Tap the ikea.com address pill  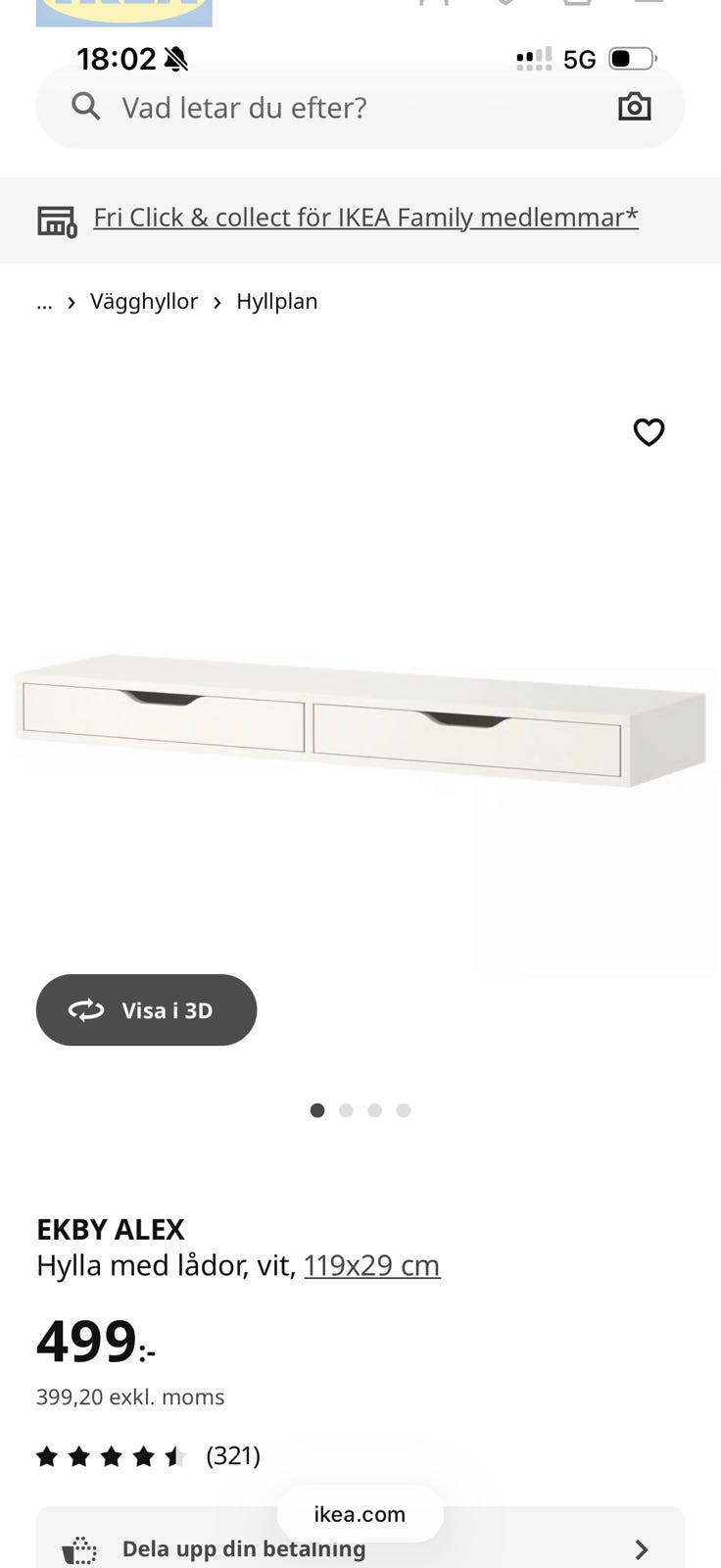360,1514
